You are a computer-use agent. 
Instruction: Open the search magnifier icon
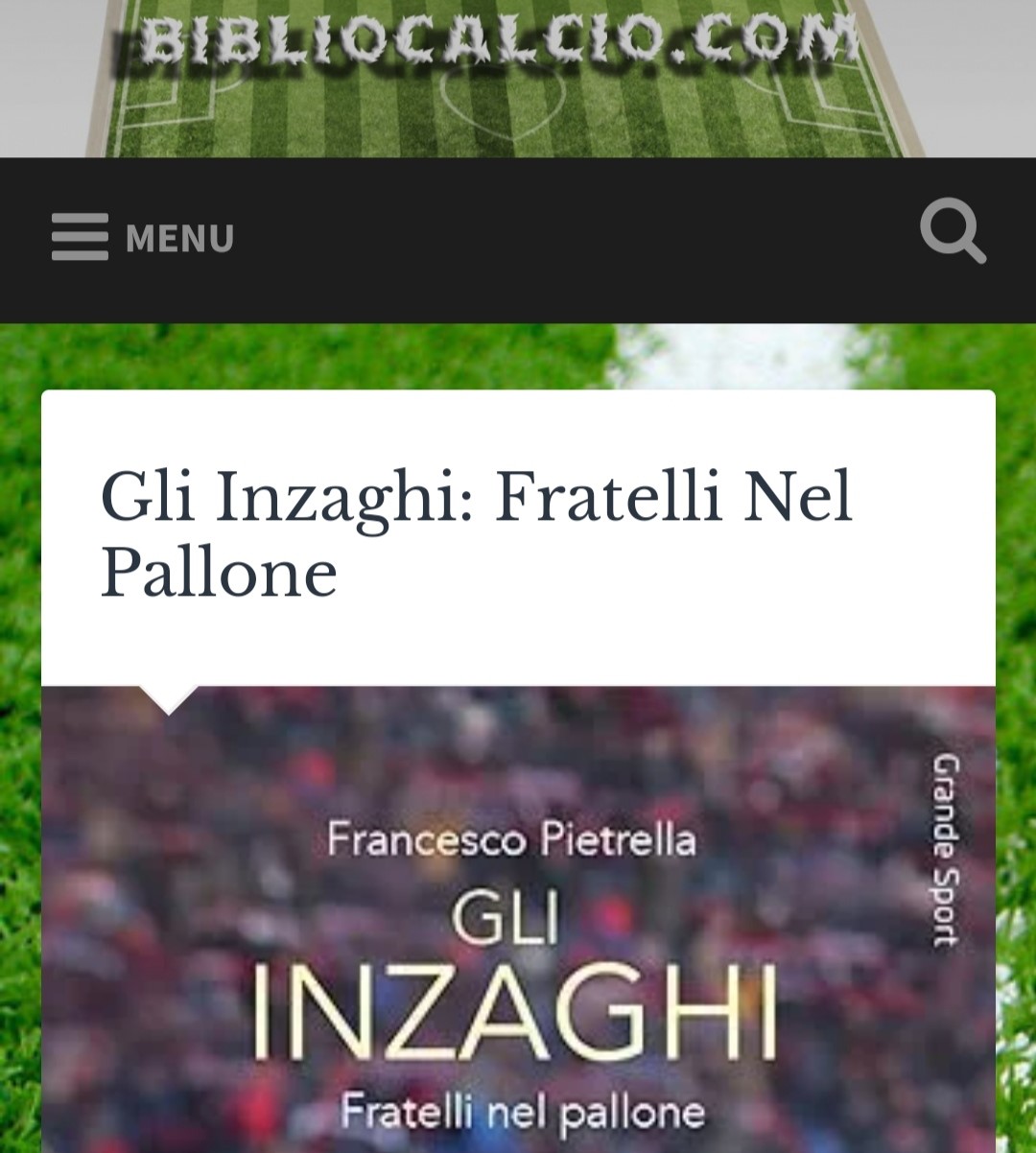click(953, 231)
